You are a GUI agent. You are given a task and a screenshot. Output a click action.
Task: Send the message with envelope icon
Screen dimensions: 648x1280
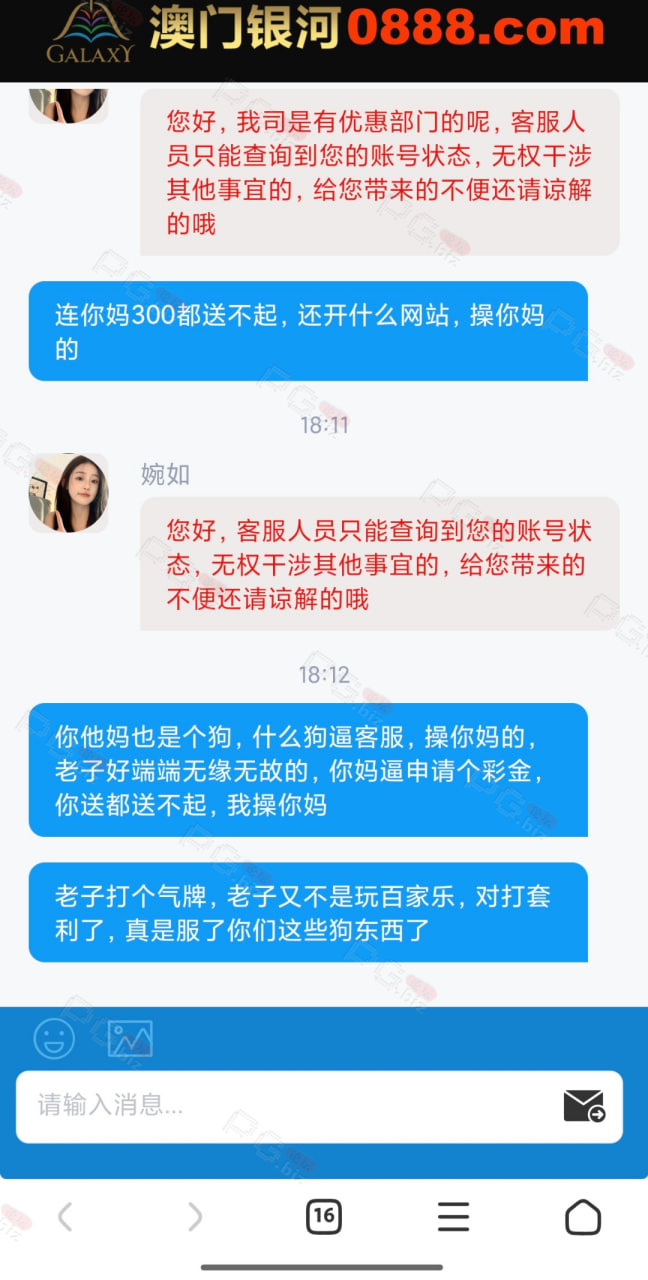pyautogui.click(x=584, y=1105)
